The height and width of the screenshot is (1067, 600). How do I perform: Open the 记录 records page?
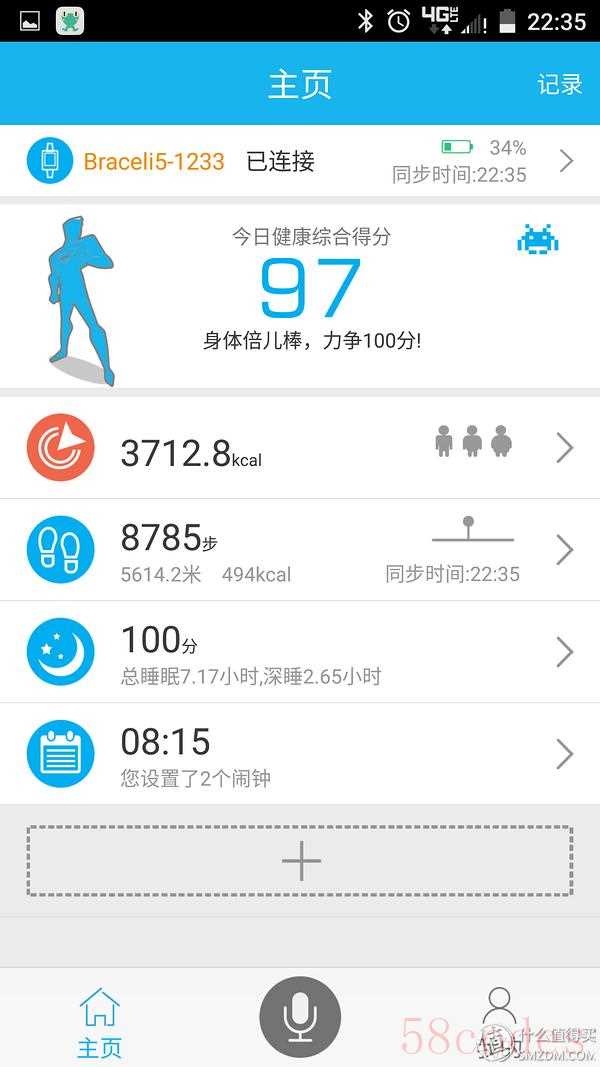click(559, 85)
